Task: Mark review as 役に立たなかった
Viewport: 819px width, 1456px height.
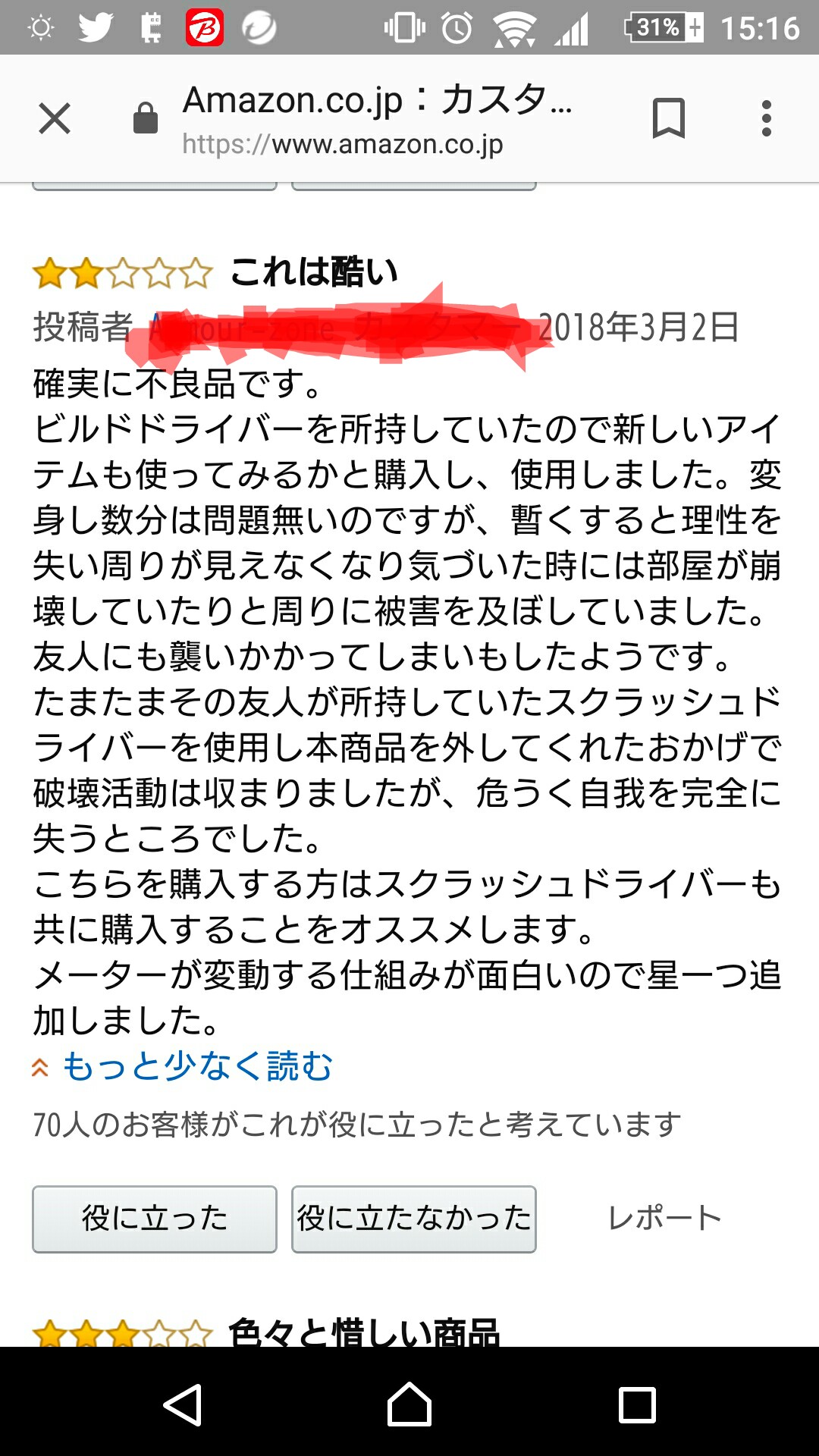Action: point(414,1219)
